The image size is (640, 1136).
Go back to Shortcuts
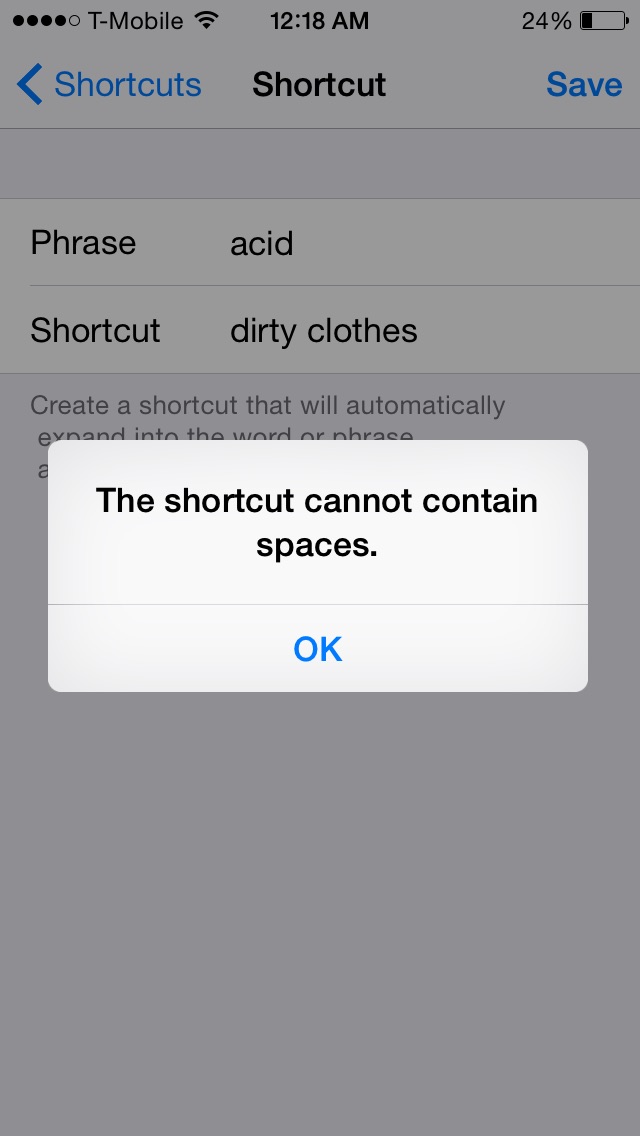click(110, 85)
